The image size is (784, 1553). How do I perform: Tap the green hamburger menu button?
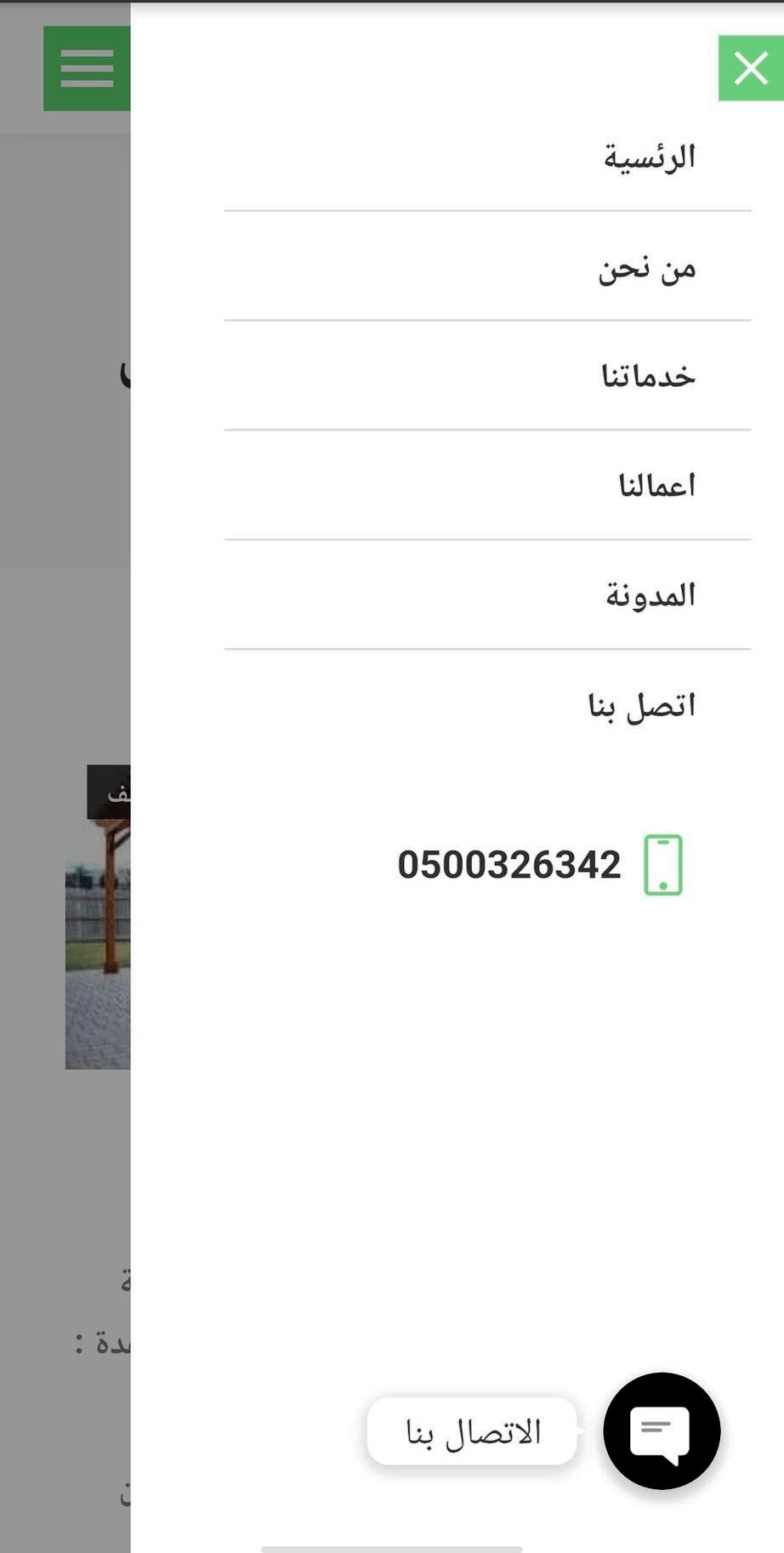(87, 68)
